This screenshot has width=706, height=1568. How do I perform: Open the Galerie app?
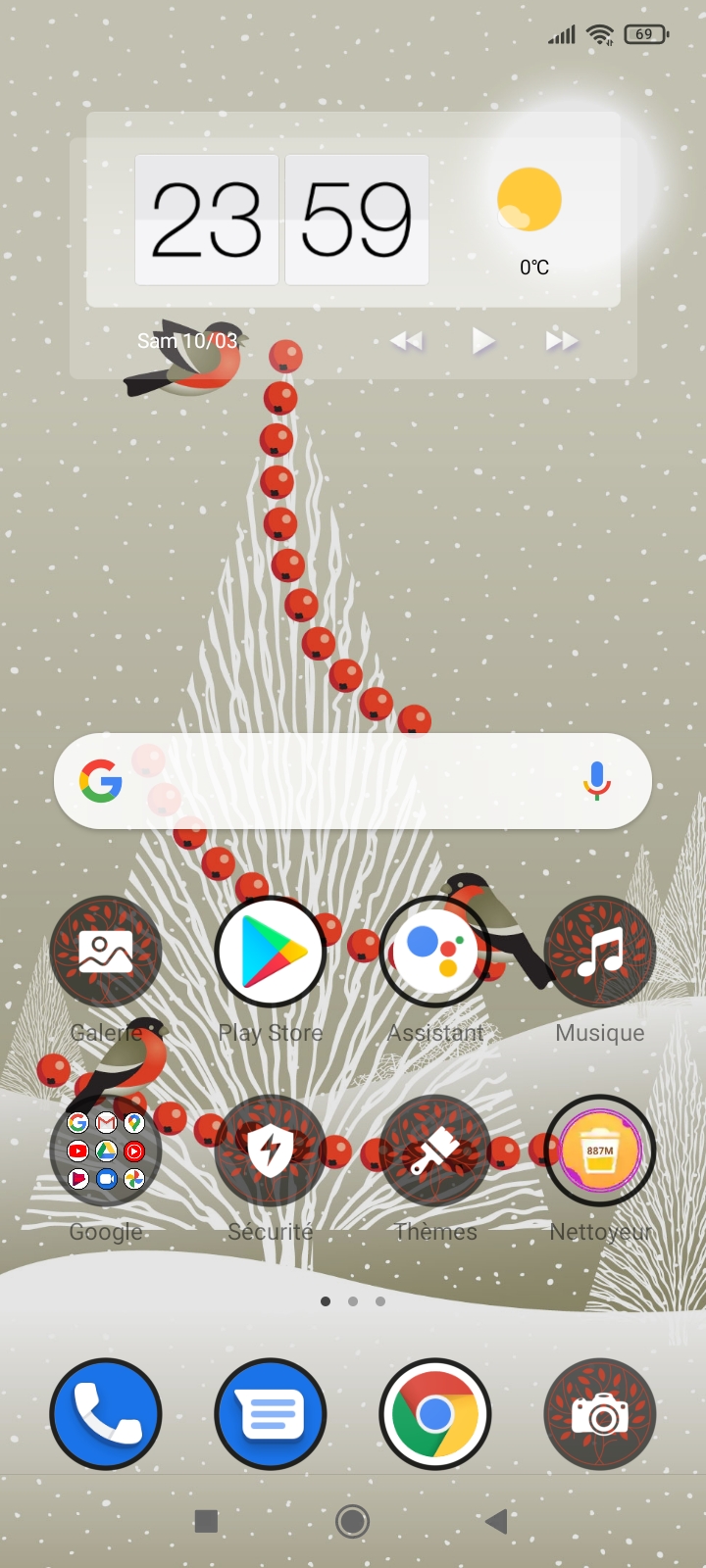106,952
